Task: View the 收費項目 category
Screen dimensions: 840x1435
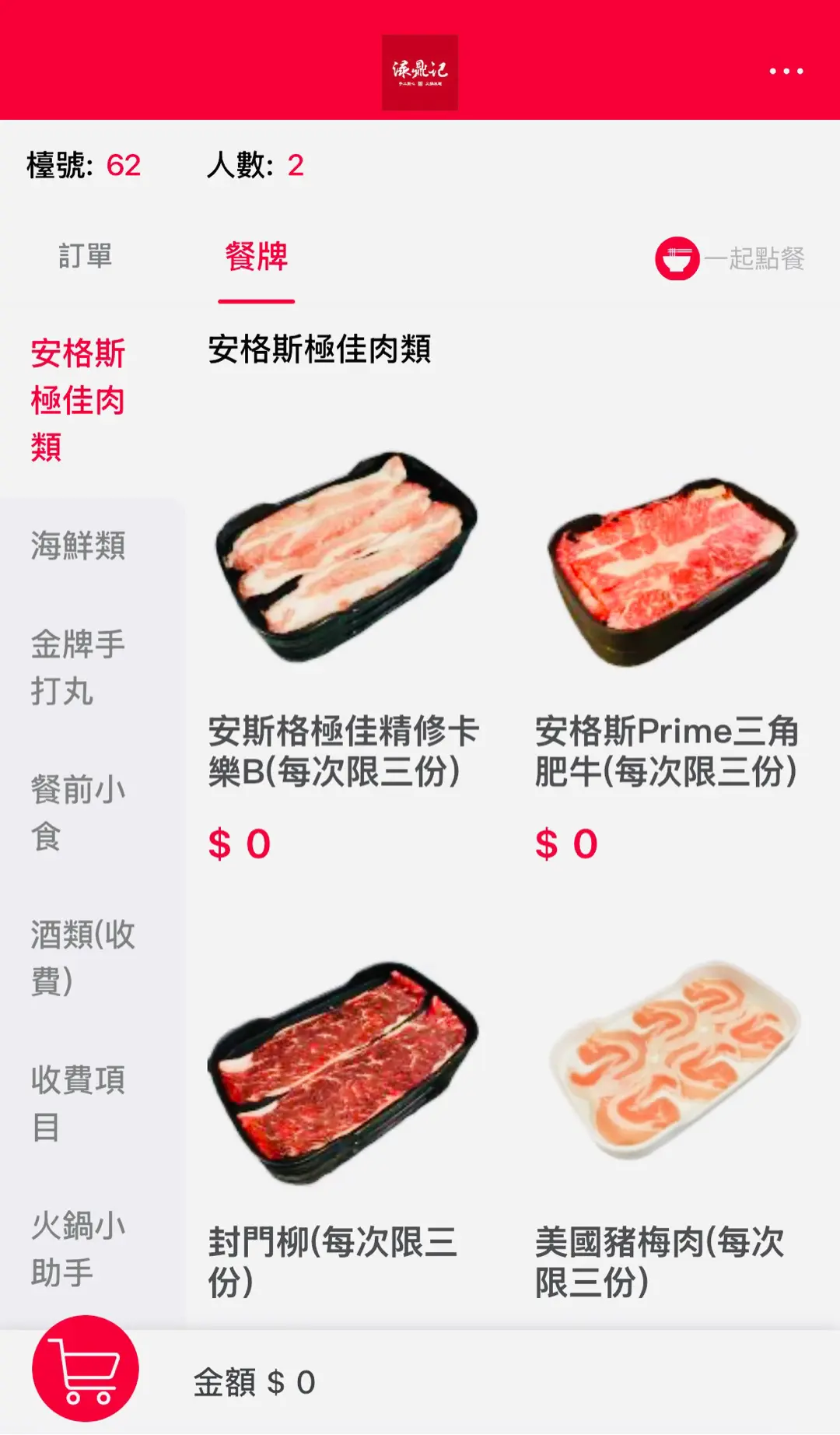Action: coord(78,1103)
